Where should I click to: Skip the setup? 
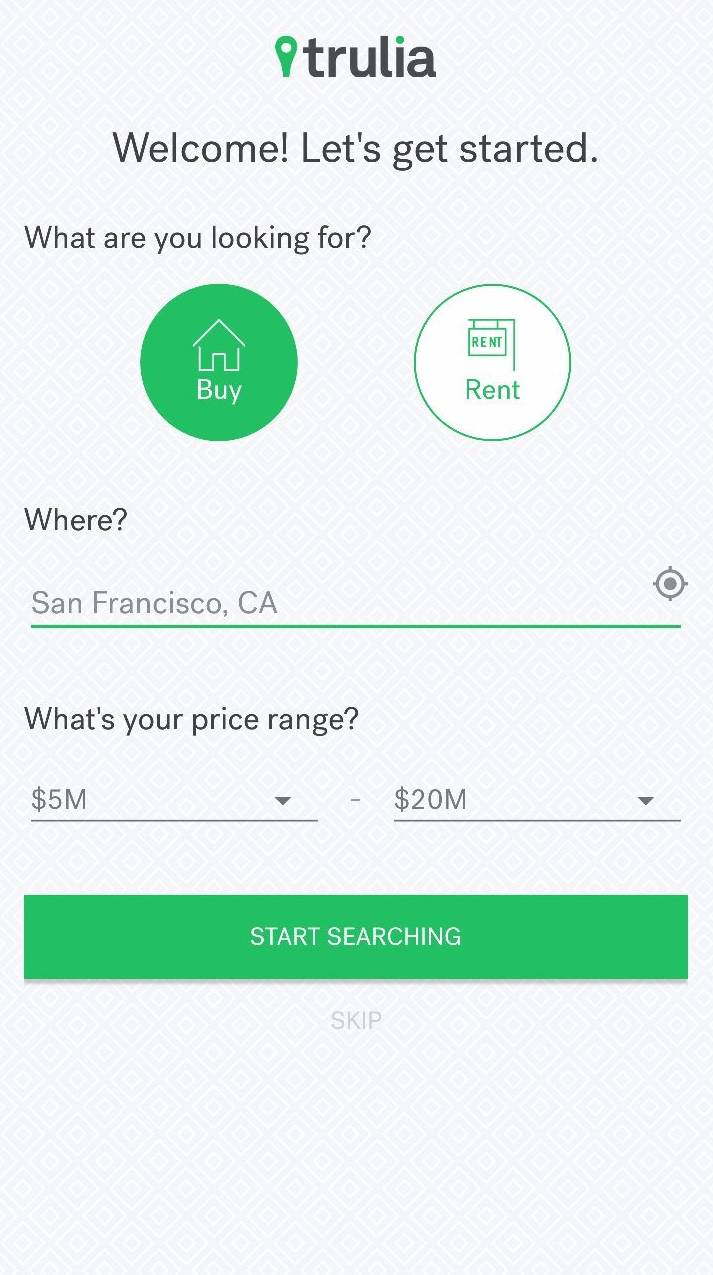356,1021
